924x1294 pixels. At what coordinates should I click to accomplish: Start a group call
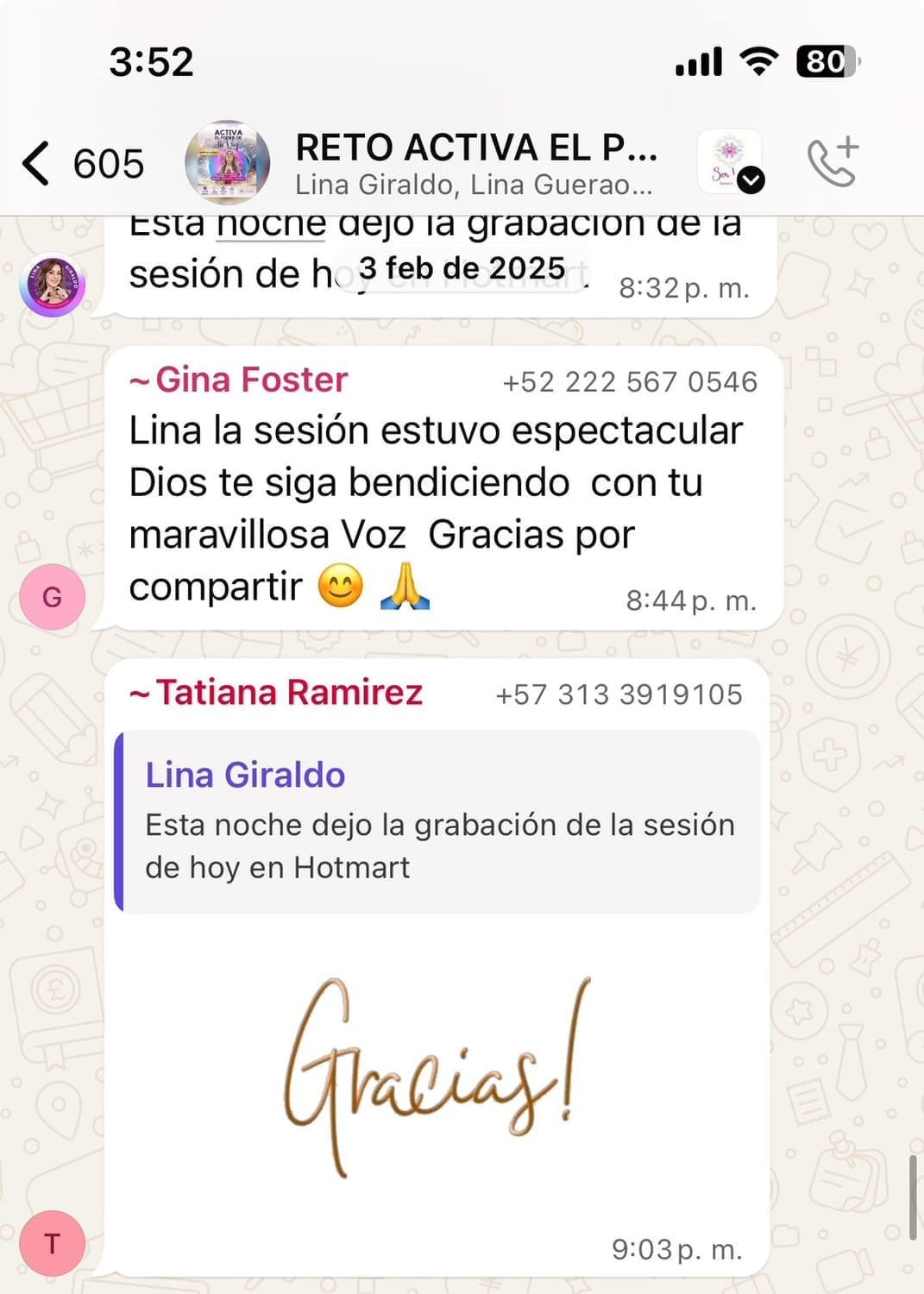click(832, 161)
